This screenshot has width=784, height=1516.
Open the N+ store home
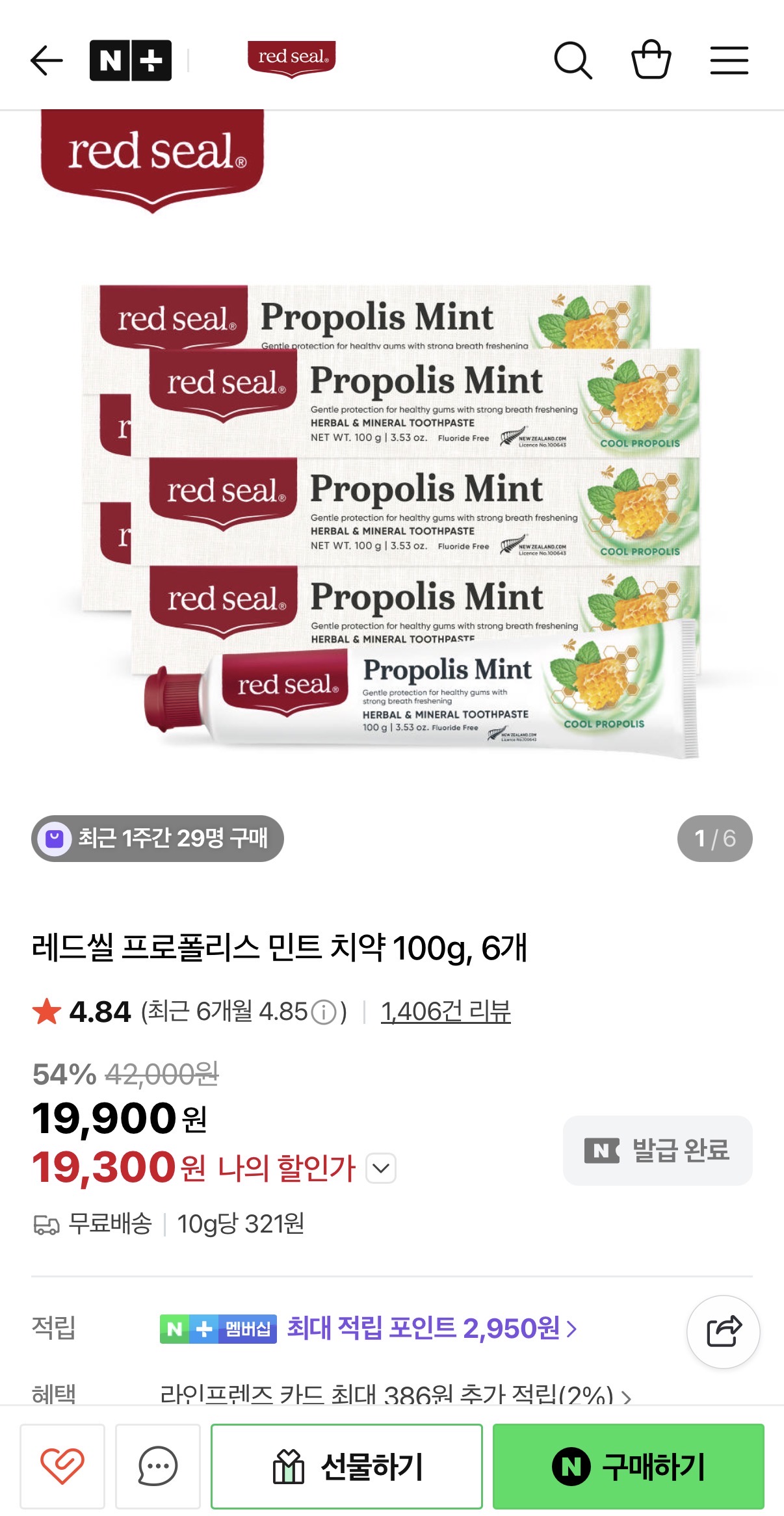pos(130,60)
